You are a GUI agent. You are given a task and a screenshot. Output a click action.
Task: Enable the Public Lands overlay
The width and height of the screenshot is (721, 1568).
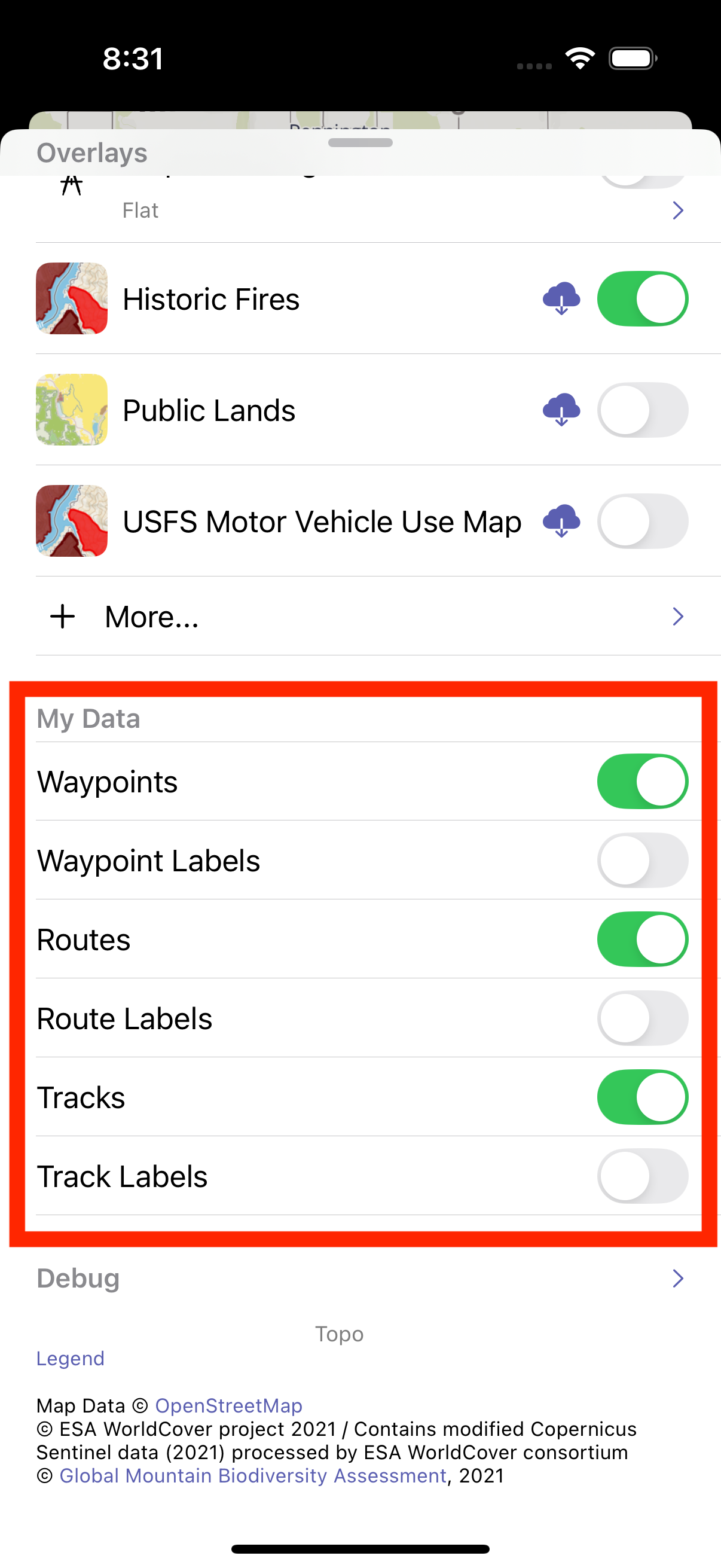pos(642,410)
